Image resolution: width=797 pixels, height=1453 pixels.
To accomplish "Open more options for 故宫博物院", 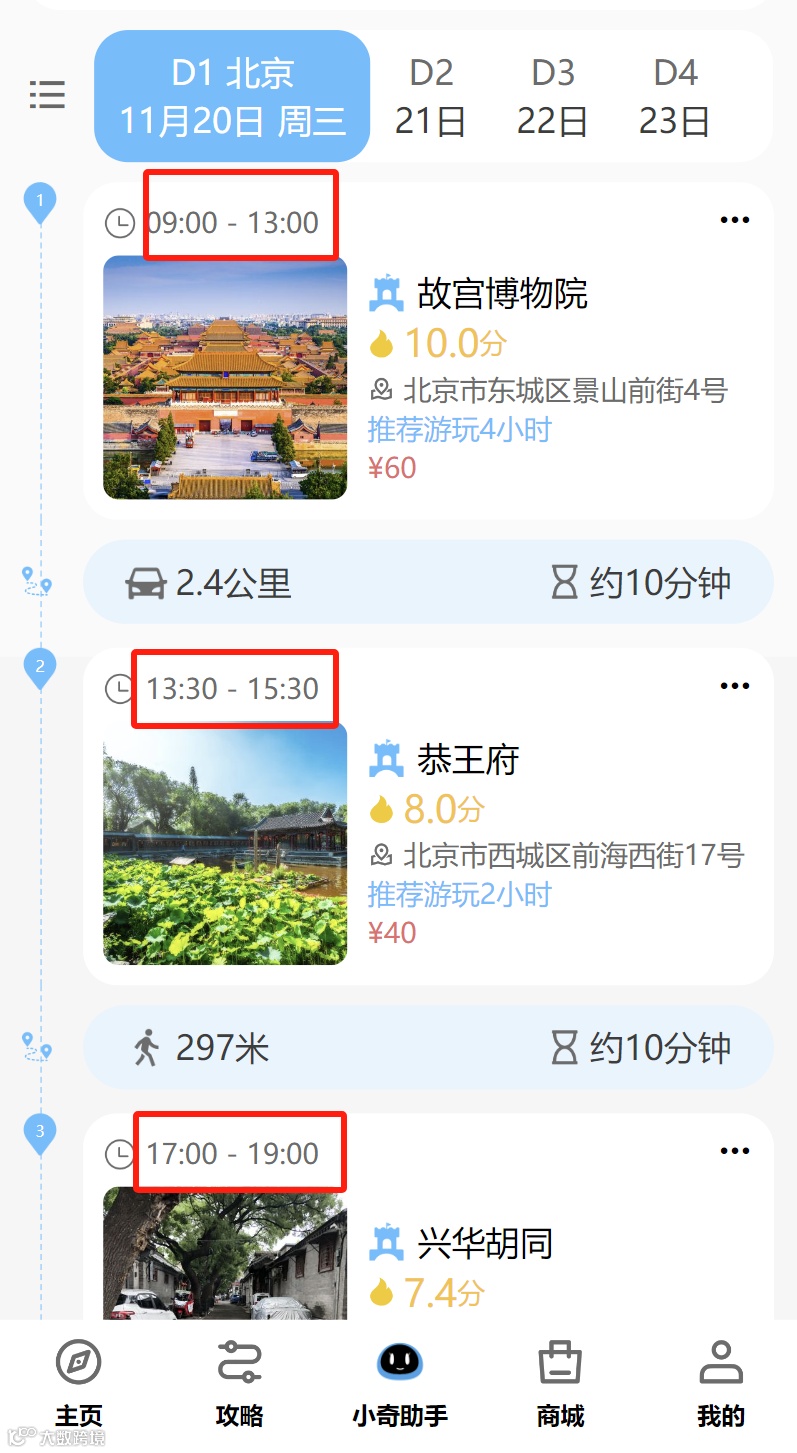I will [x=735, y=220].
